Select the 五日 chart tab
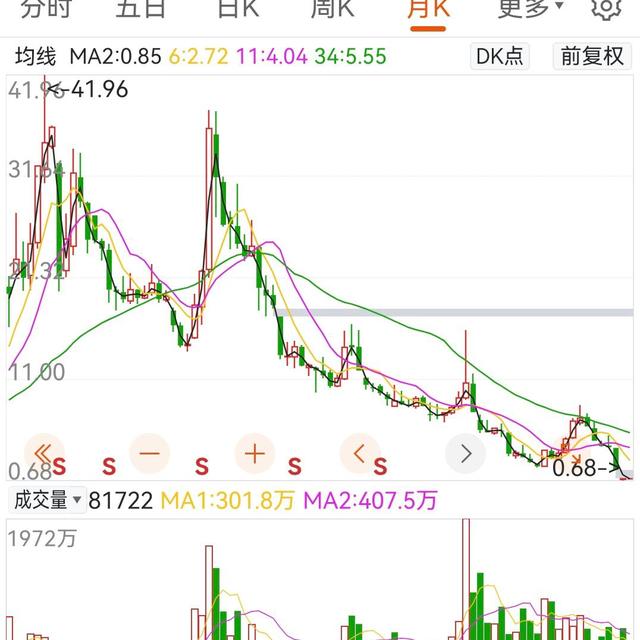This screenshot has height=640, width=640. point(141,9)
